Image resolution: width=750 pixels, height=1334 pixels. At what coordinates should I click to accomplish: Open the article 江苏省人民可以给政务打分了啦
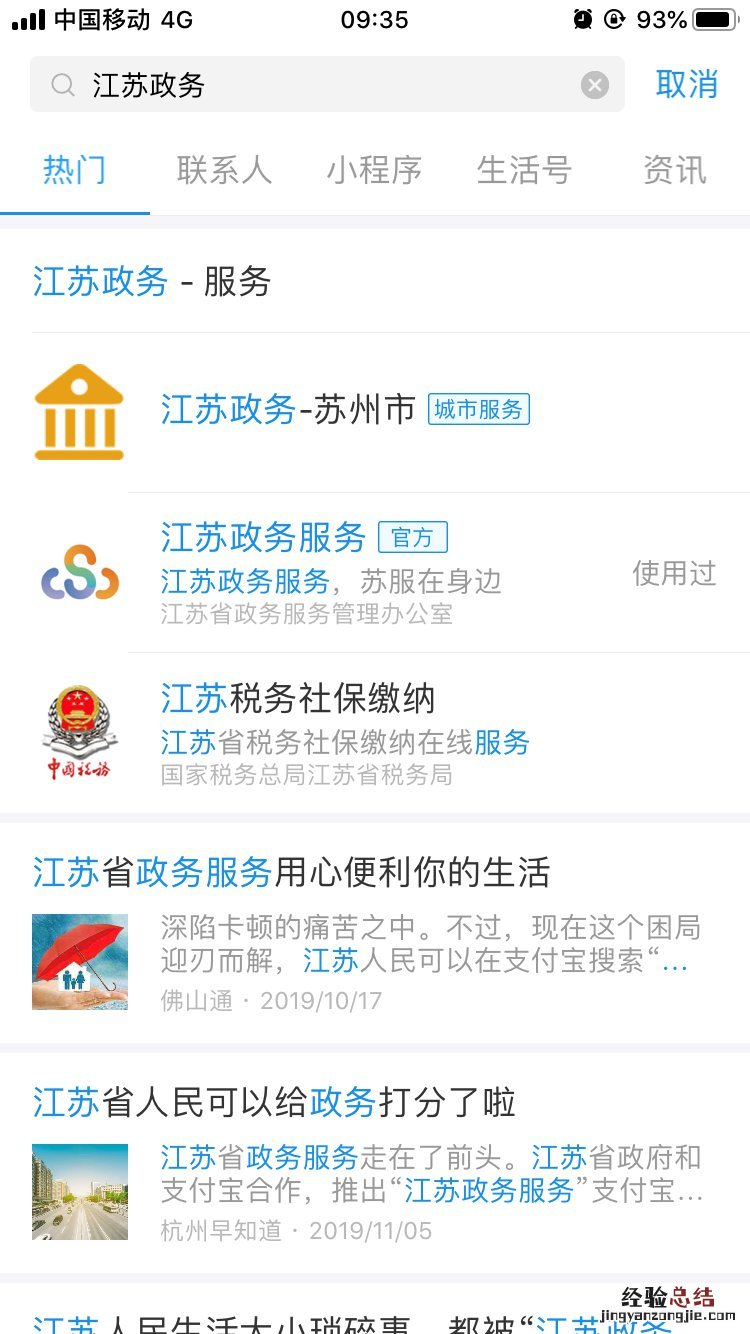[x=274, y=1103]
